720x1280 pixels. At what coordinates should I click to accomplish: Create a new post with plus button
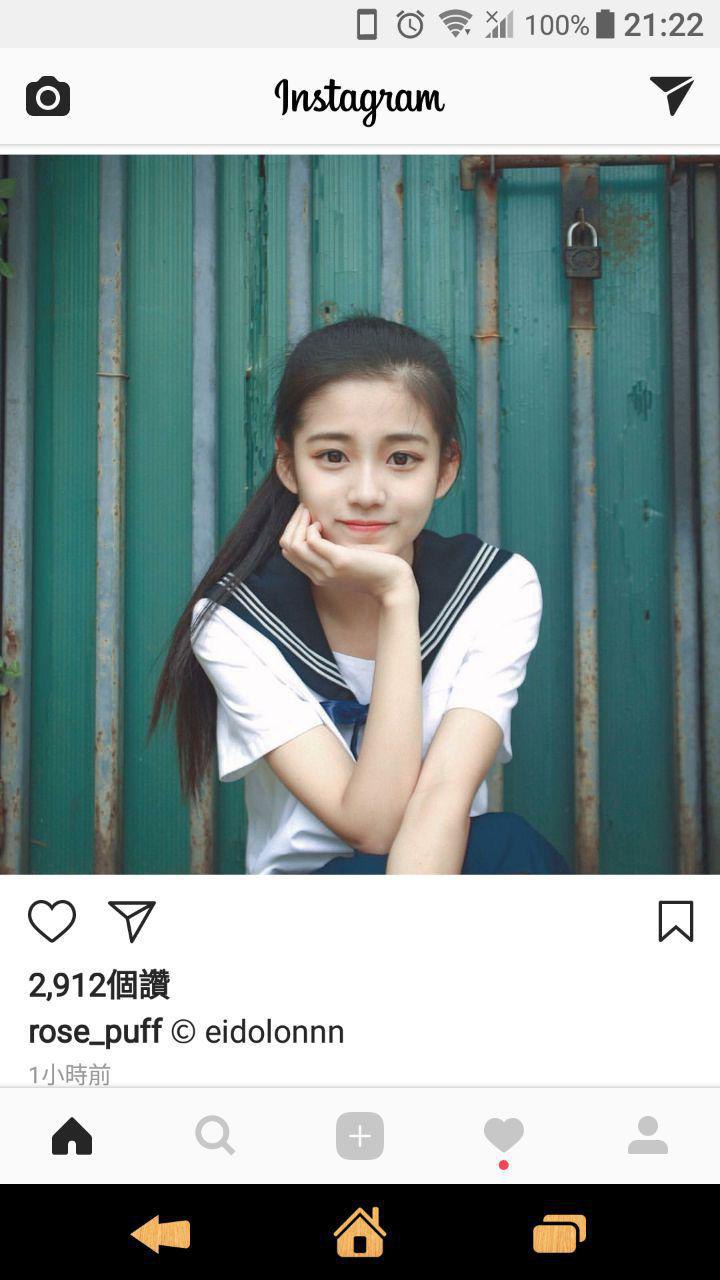click(x=360, y=1136)
